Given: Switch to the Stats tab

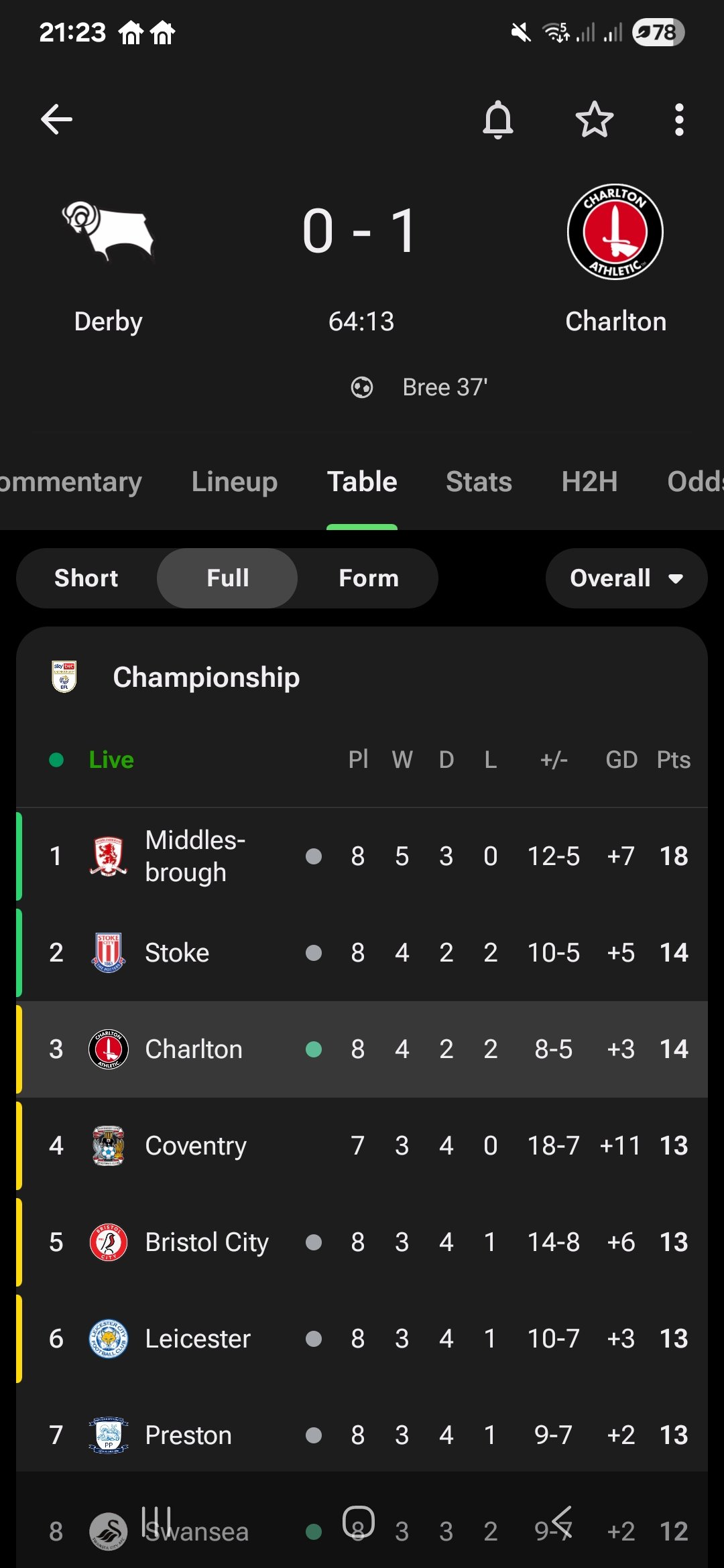Looking at the screenshot, I should [479, 482].
